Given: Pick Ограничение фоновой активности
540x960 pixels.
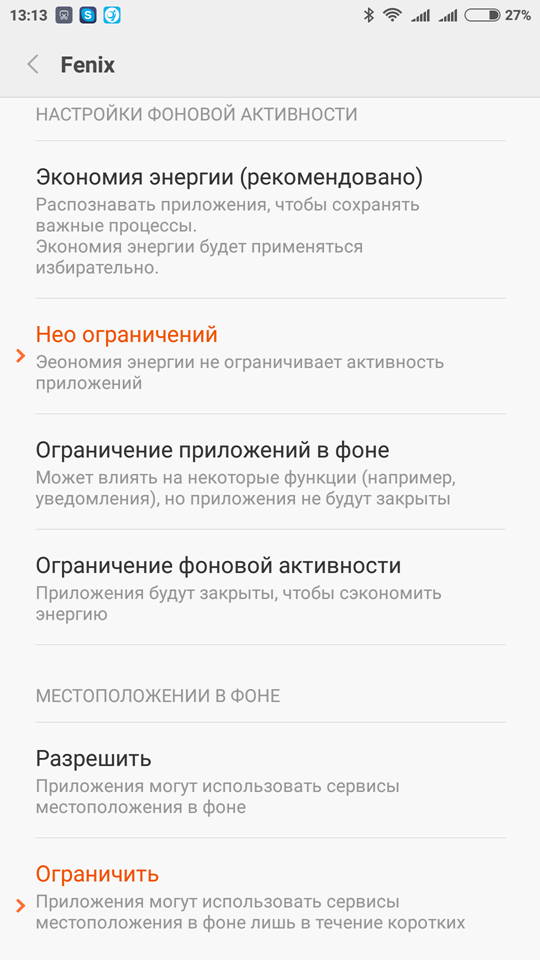Looking at the screenshot, I should tap(270, 587).
